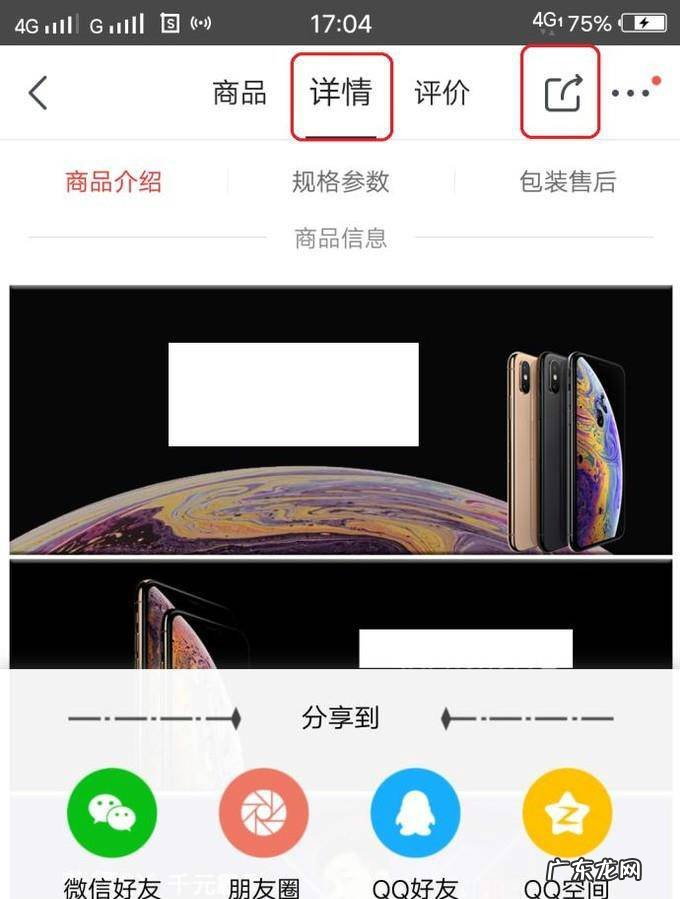The image size is (680, 899).
Task: Select the 商品介绍 section
Action: (113, 182)
